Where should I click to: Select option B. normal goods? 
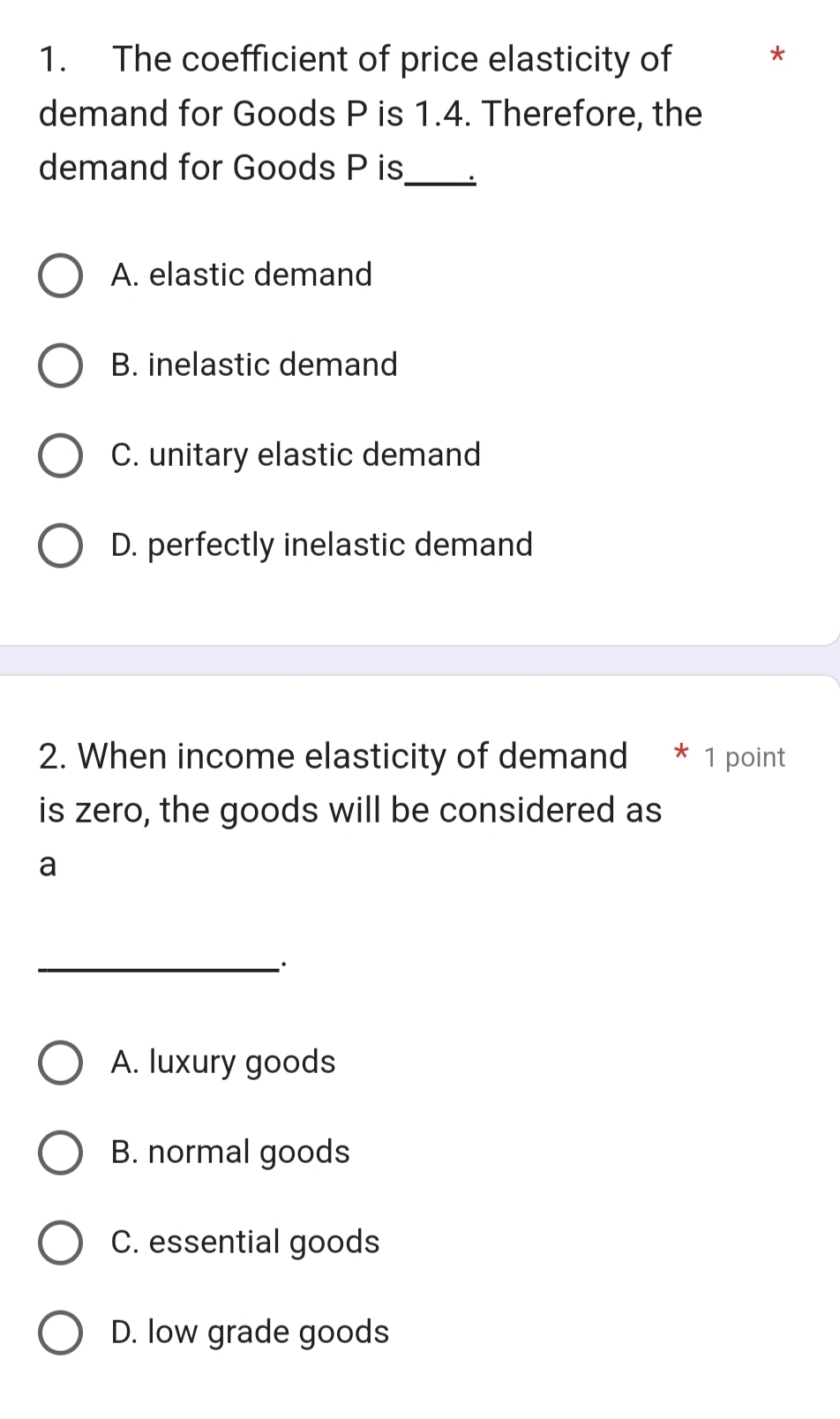60,1152
